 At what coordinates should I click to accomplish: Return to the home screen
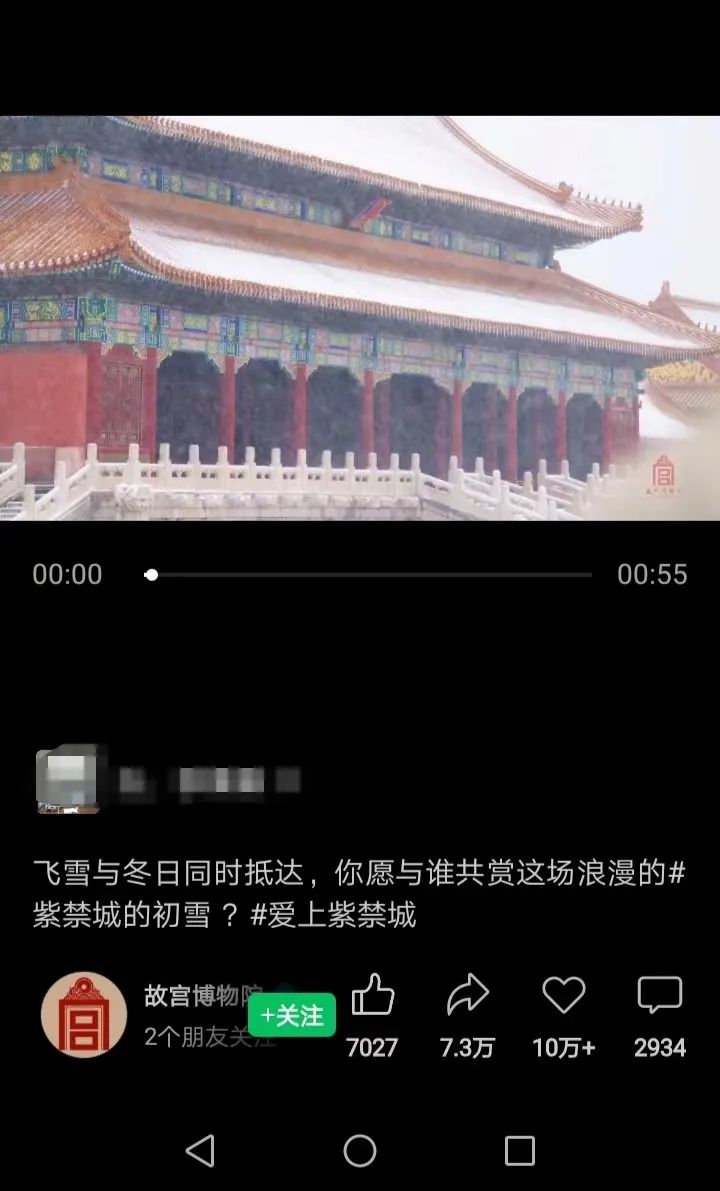(x=360, y=1151)
